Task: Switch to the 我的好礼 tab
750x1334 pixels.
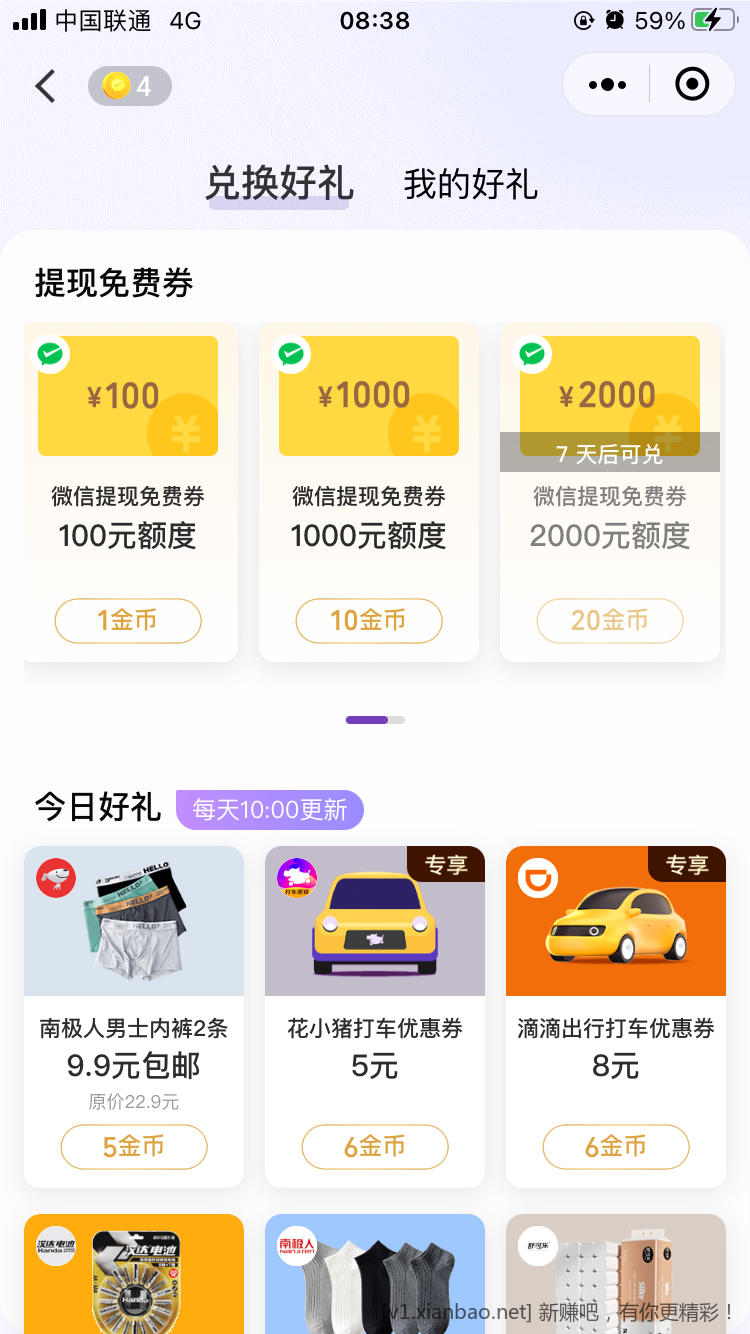Action: tap(470, 185)
